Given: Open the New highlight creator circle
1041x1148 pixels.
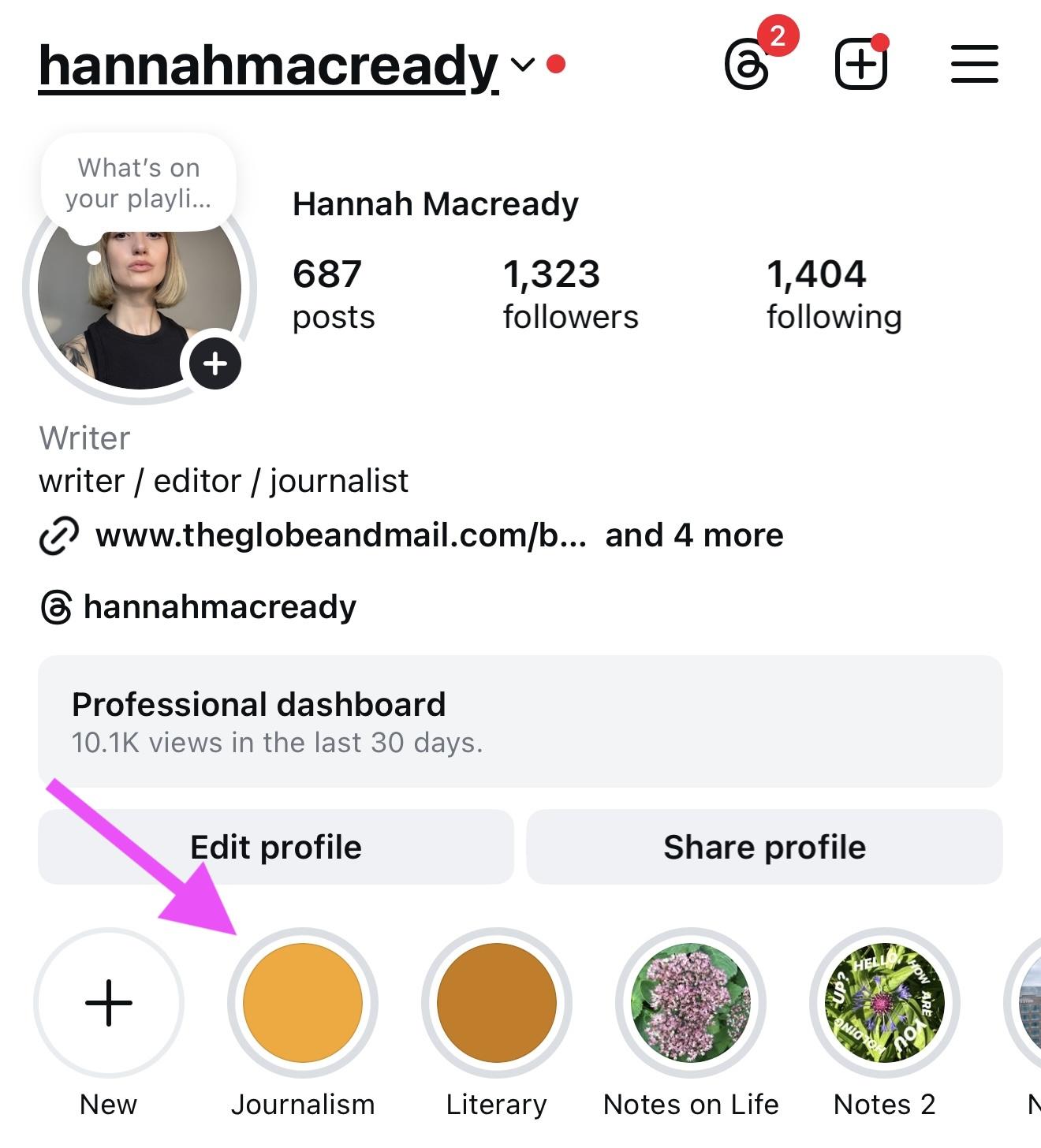Looking at the screenshot, I should pyautogui.click(x=108, y=1001).
